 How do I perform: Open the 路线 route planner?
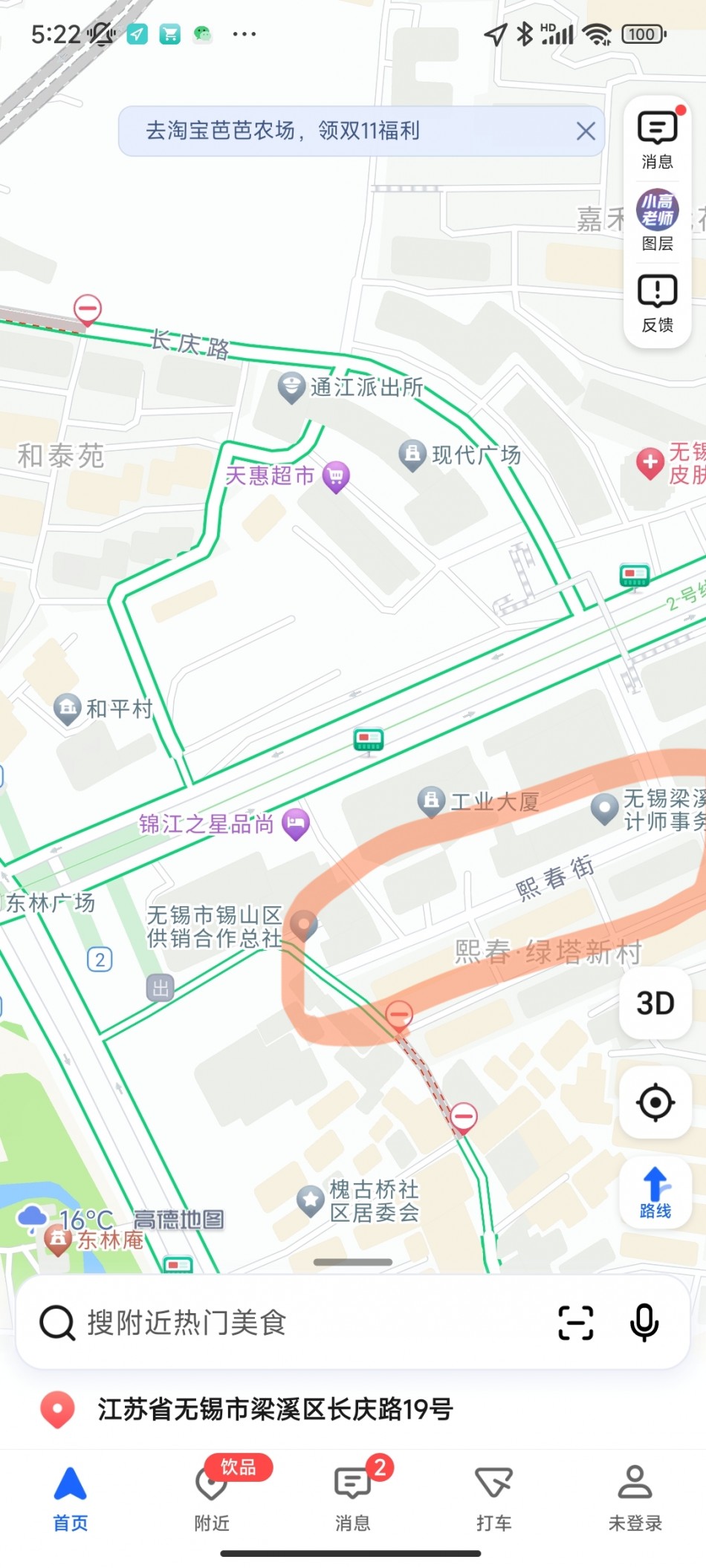click(655, 1192)
